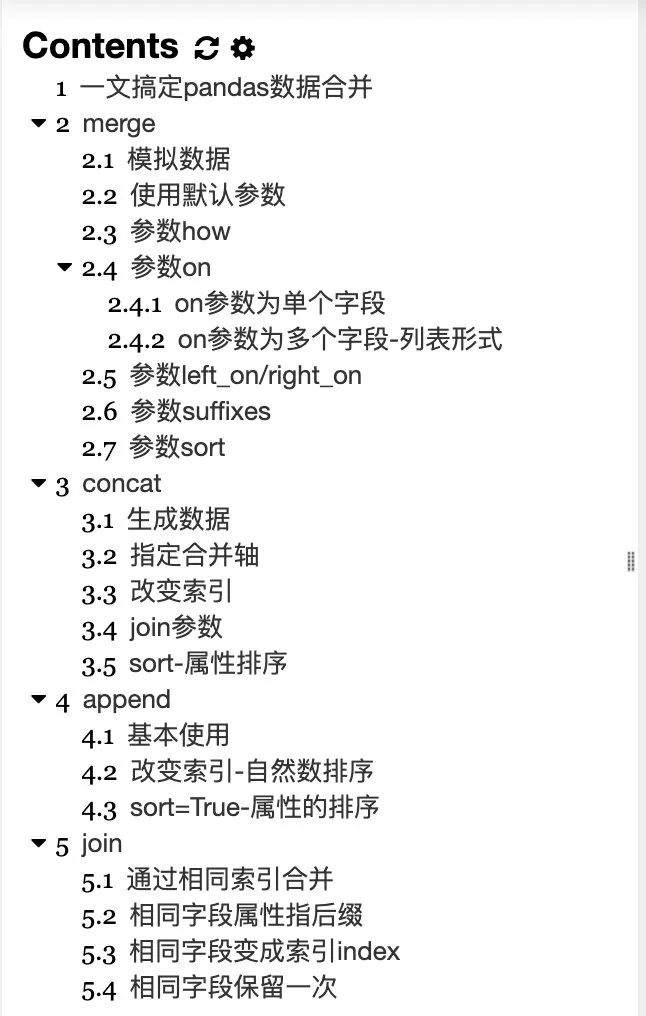Image resolution: width=646 pixels, height=1016 pixels.
Task: Go to section 5.1 通过相同索引合并
Action: tap(229, 879)
